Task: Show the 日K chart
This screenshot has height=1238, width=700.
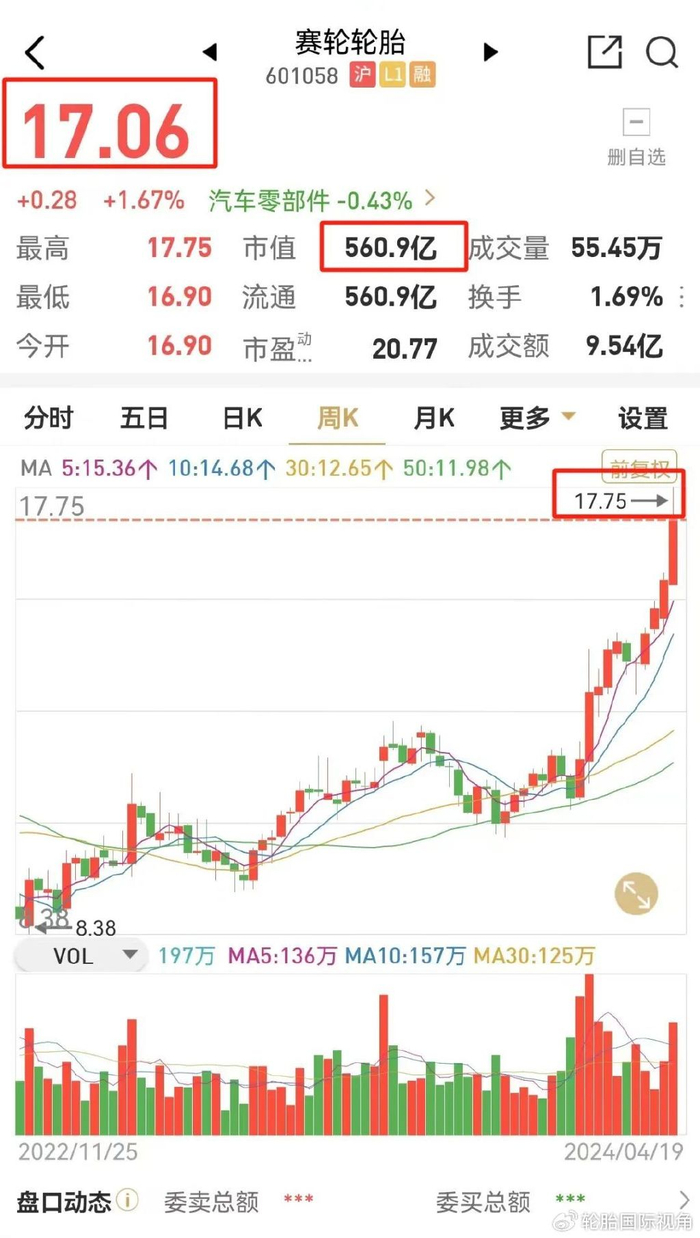Action: tap(241, 418)
